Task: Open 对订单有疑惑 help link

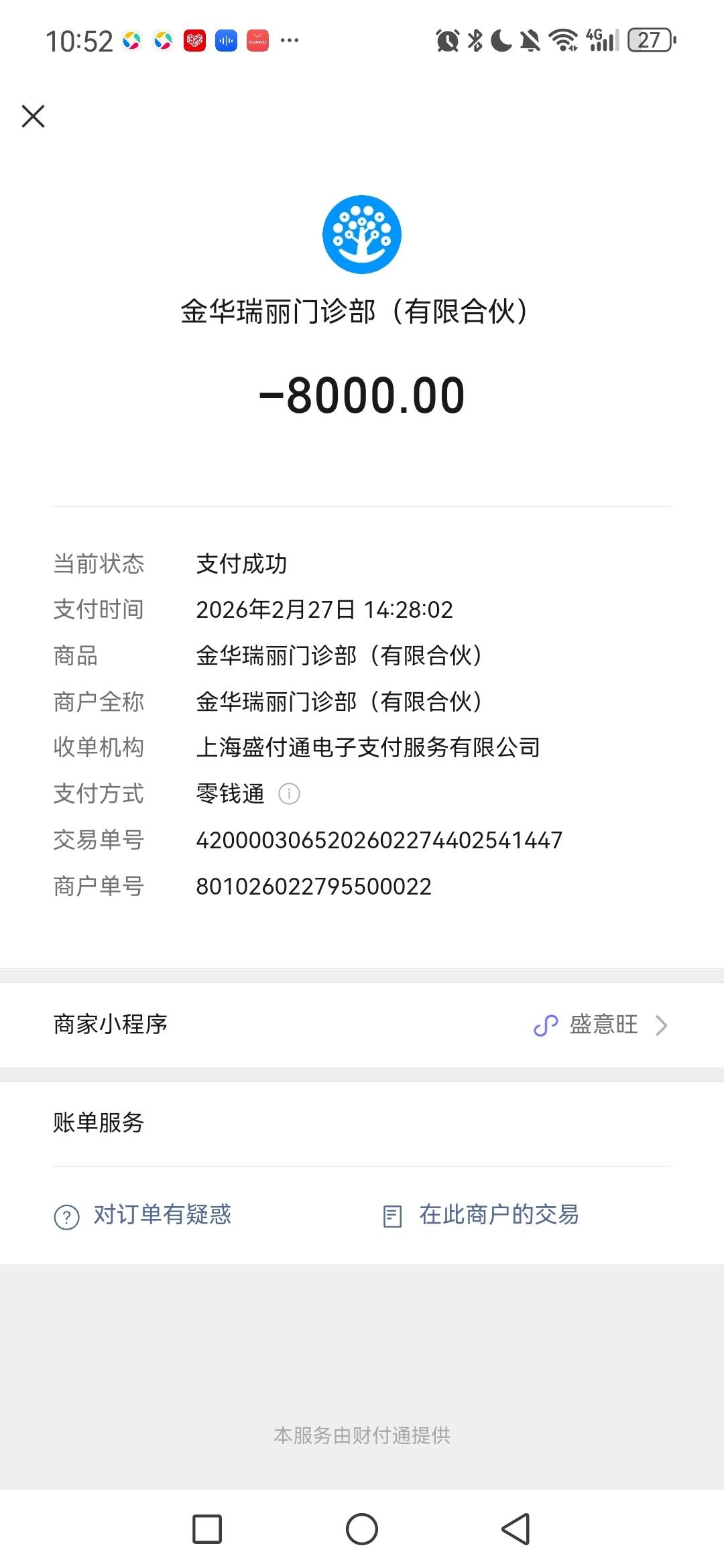Action: [143, 1215]
